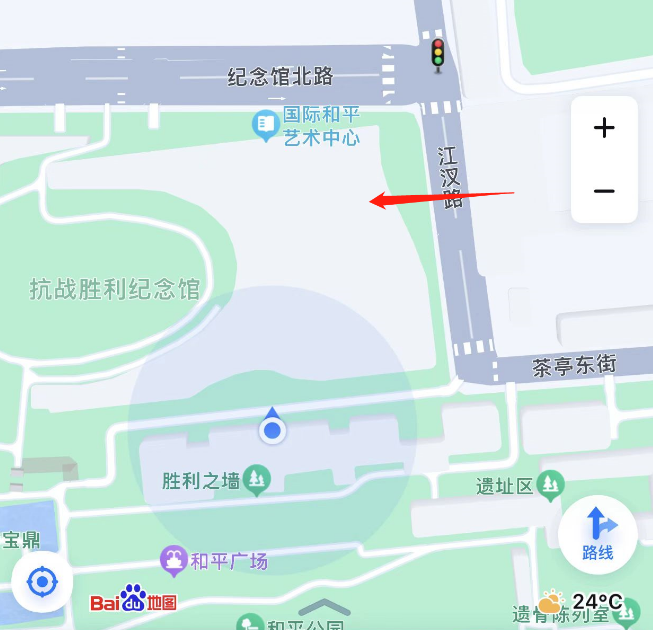This screenshot has height=630, width=653.
Task: Recenter map on my location
Action: pyautogui.click(x=42, y=581)
